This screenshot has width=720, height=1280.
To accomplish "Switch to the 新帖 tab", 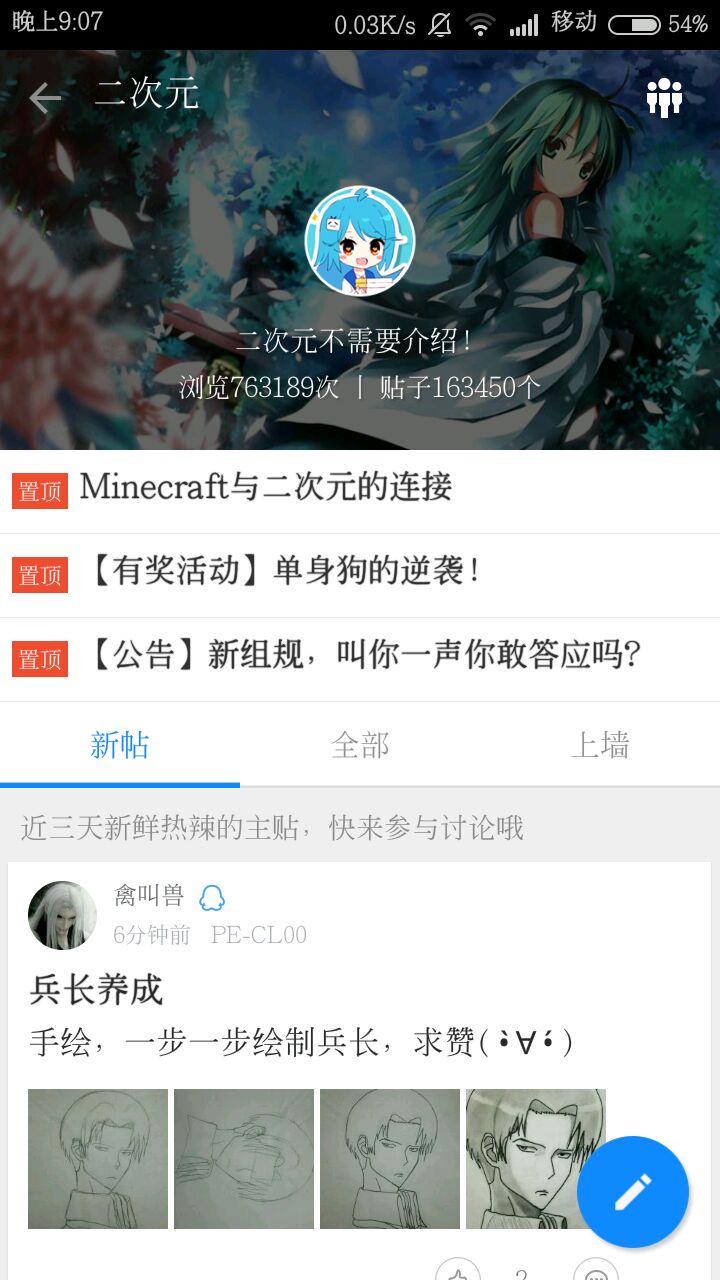I will tap(120, 745).
